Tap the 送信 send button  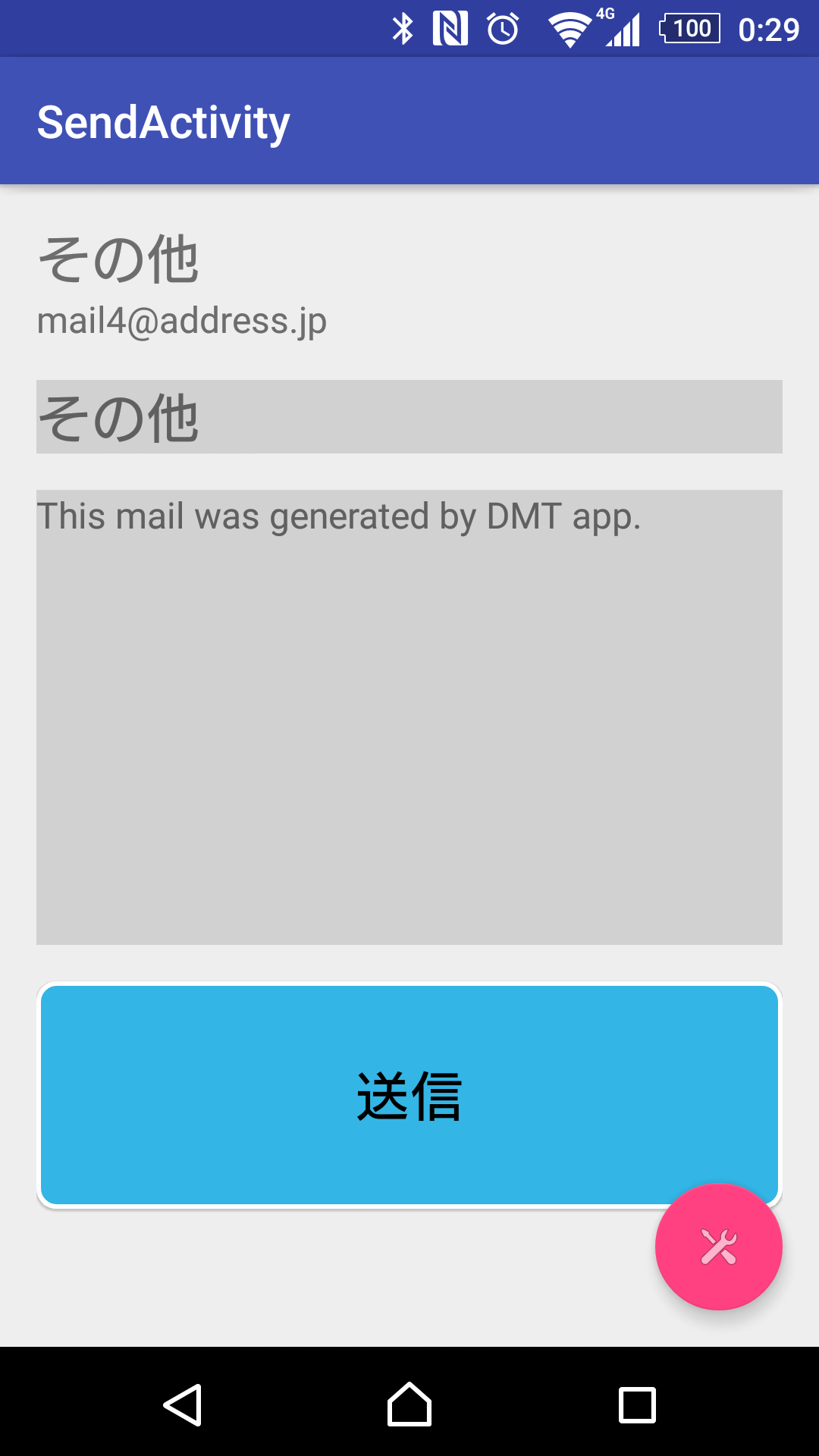(x=409, y=1095)
